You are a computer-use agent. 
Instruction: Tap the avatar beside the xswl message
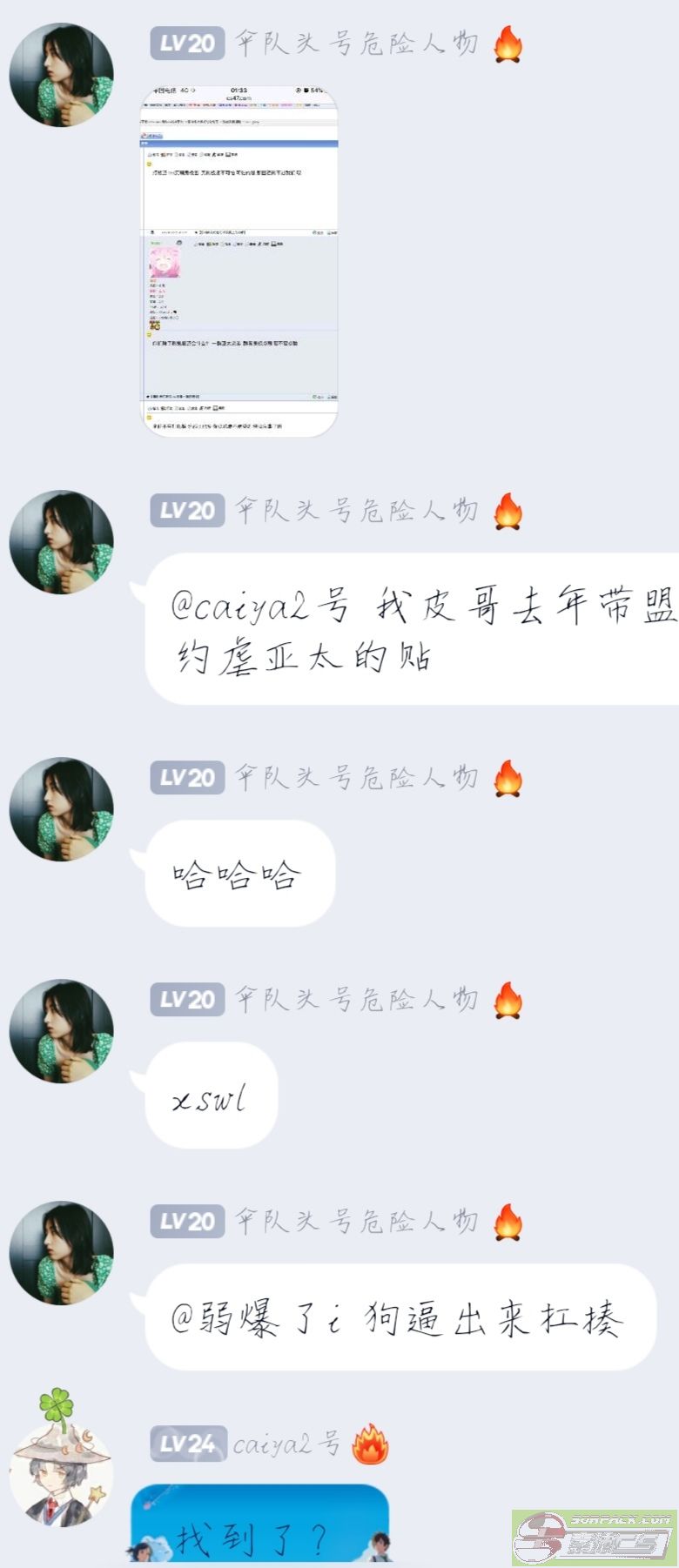coord(61,1031)
